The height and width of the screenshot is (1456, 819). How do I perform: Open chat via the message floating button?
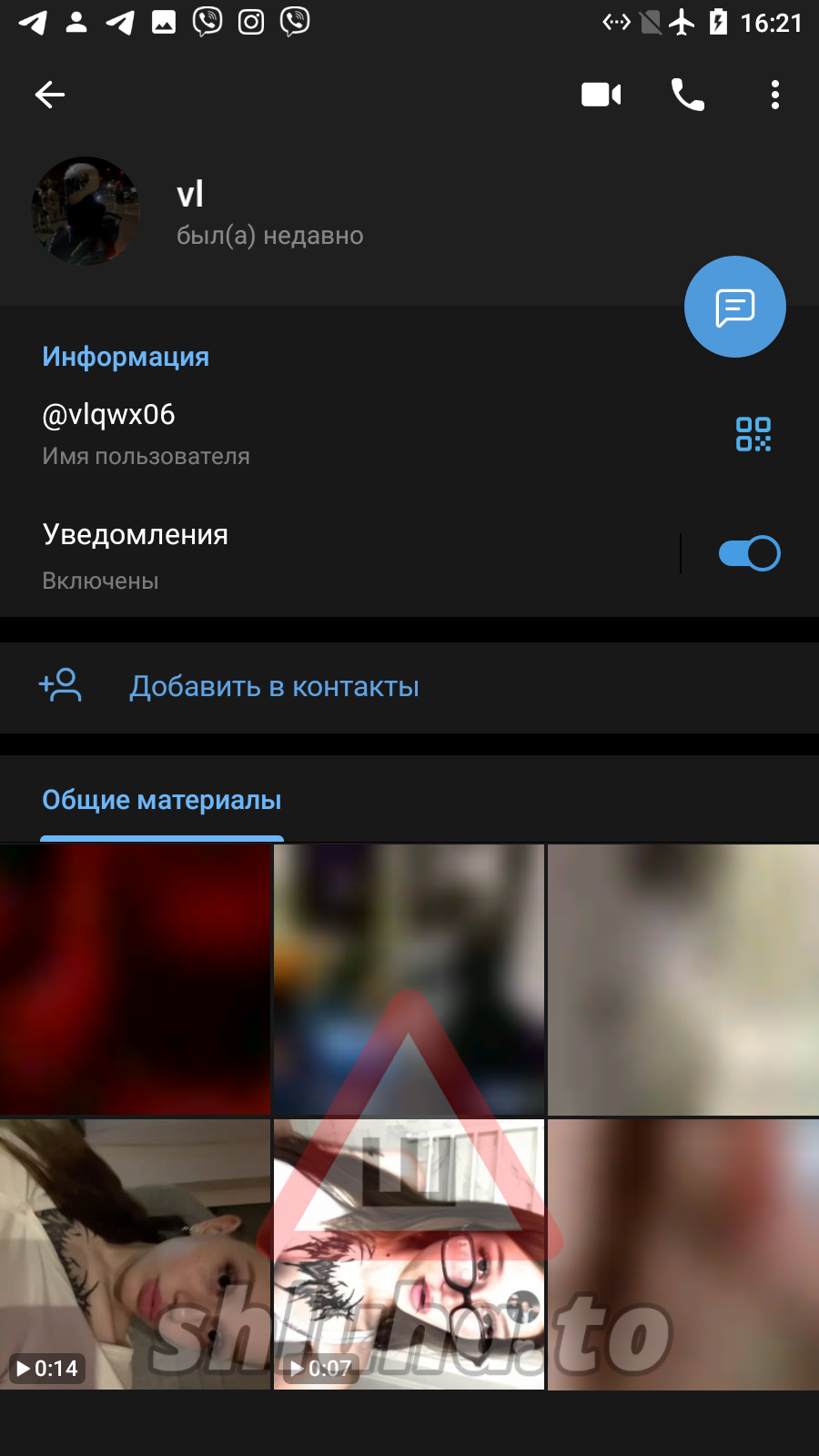734,308
